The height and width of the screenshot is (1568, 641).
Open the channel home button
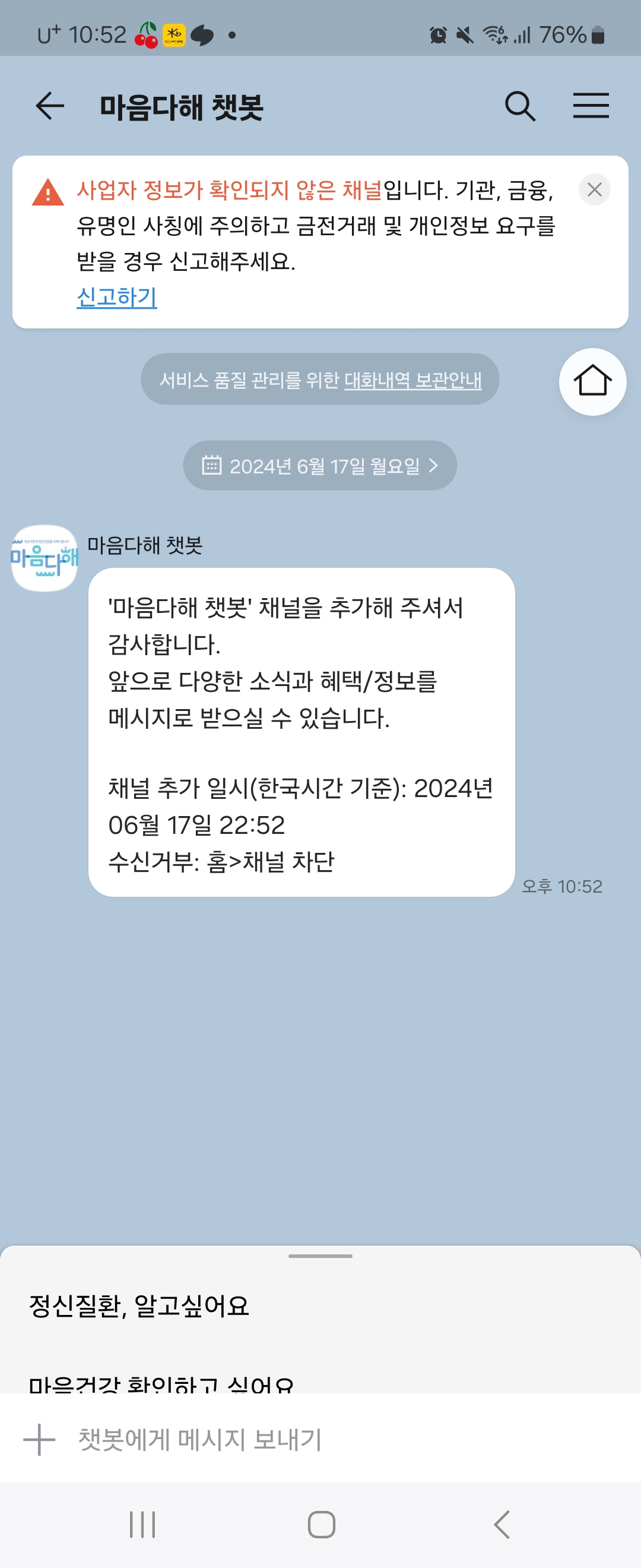coord(592,382)
